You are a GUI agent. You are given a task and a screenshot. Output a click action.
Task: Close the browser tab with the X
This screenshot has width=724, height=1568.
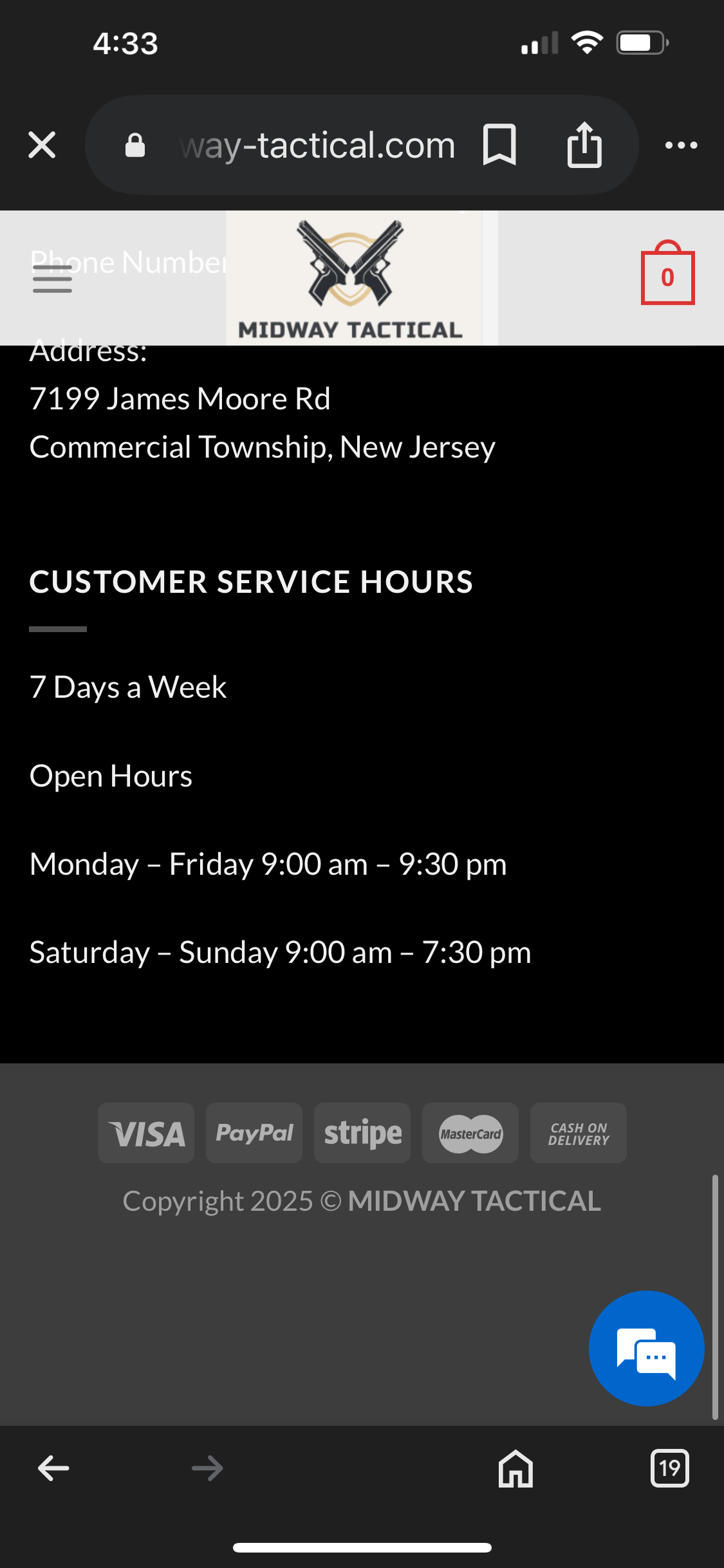(x=42, y=145)
